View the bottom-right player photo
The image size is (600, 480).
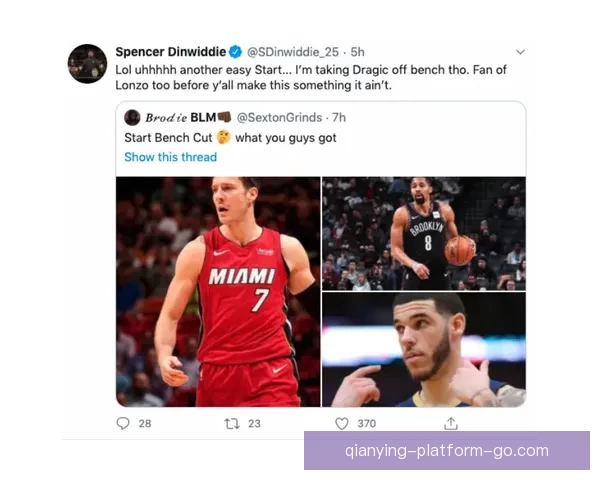coord(424,349)
